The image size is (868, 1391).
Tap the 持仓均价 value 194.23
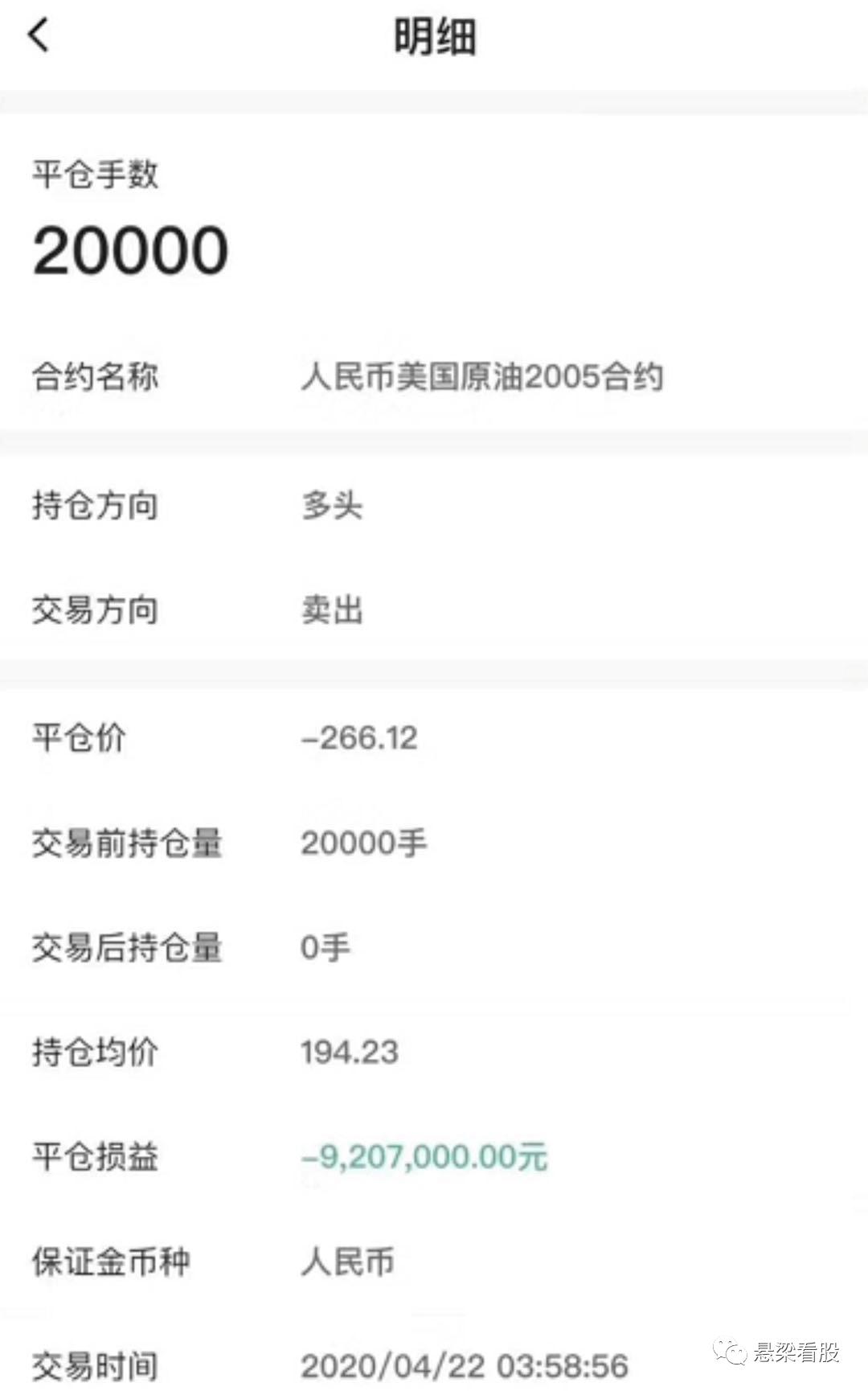pos(350,1051)
